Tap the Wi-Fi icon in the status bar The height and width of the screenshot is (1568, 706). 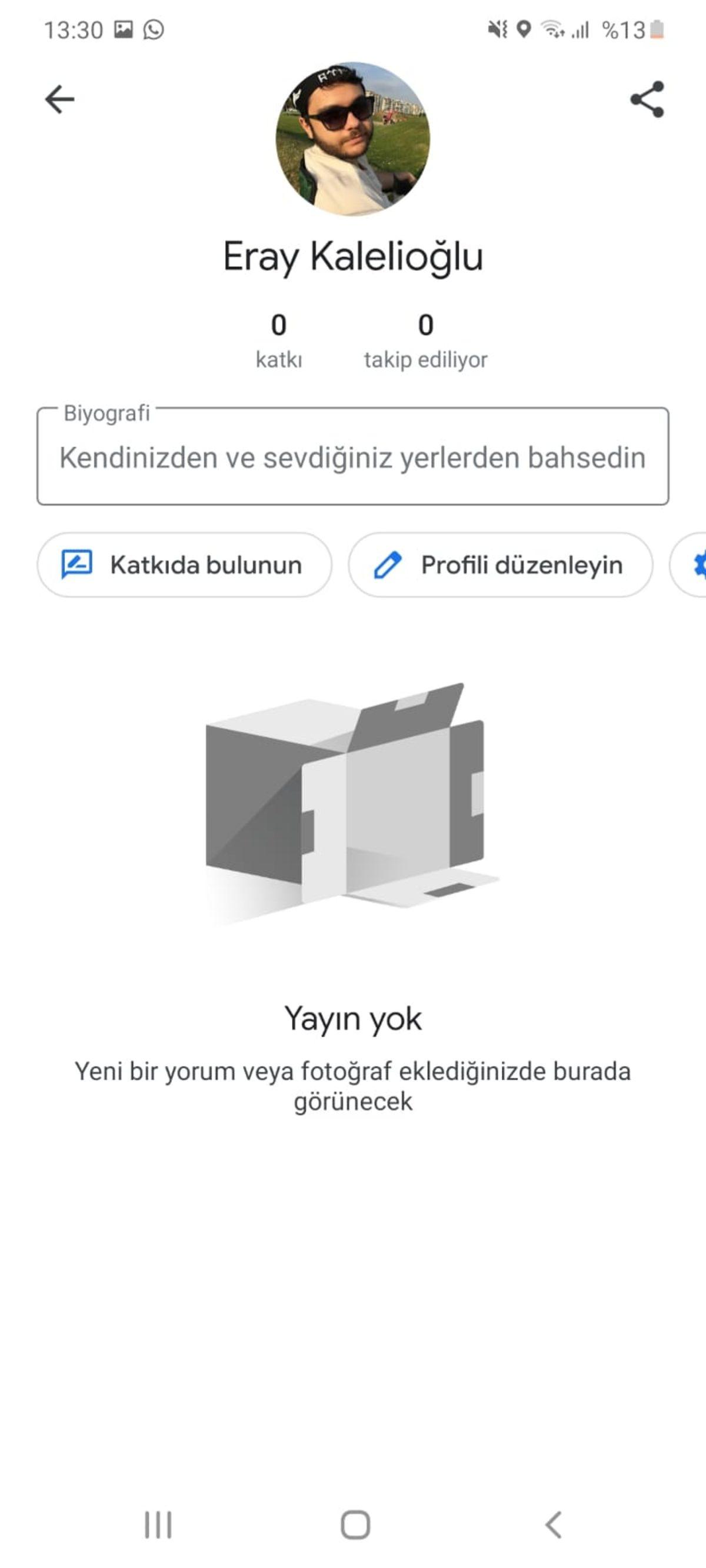551,29
